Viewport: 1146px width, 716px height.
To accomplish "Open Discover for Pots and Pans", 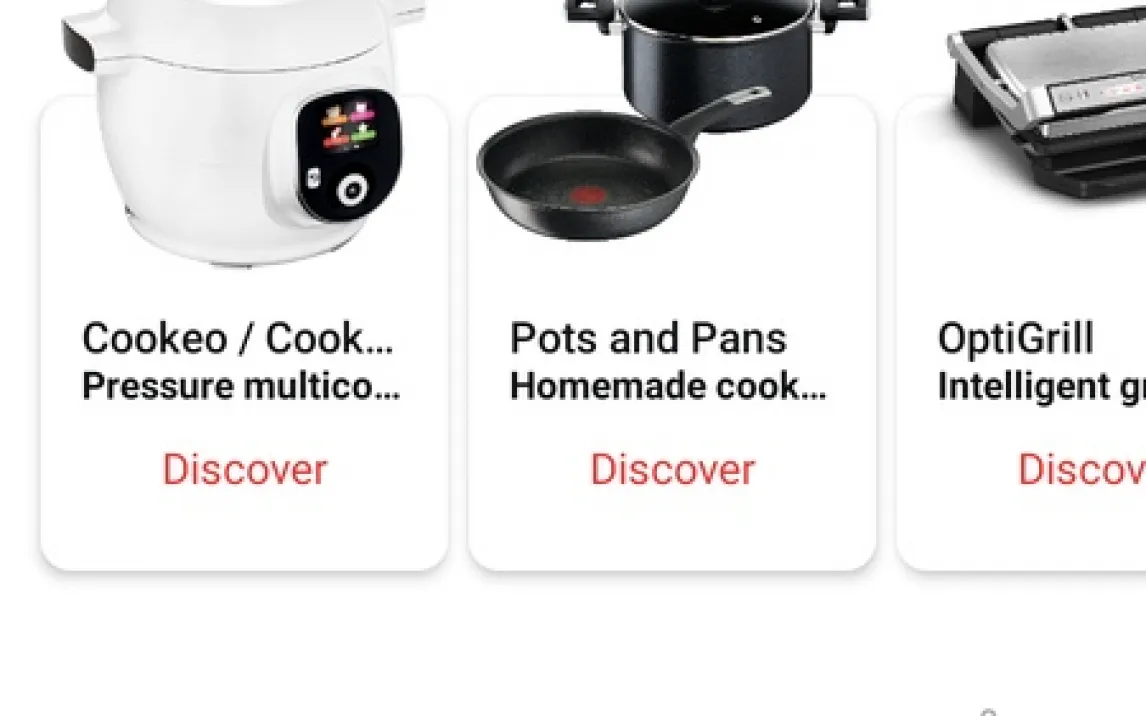I will (672, 470).
